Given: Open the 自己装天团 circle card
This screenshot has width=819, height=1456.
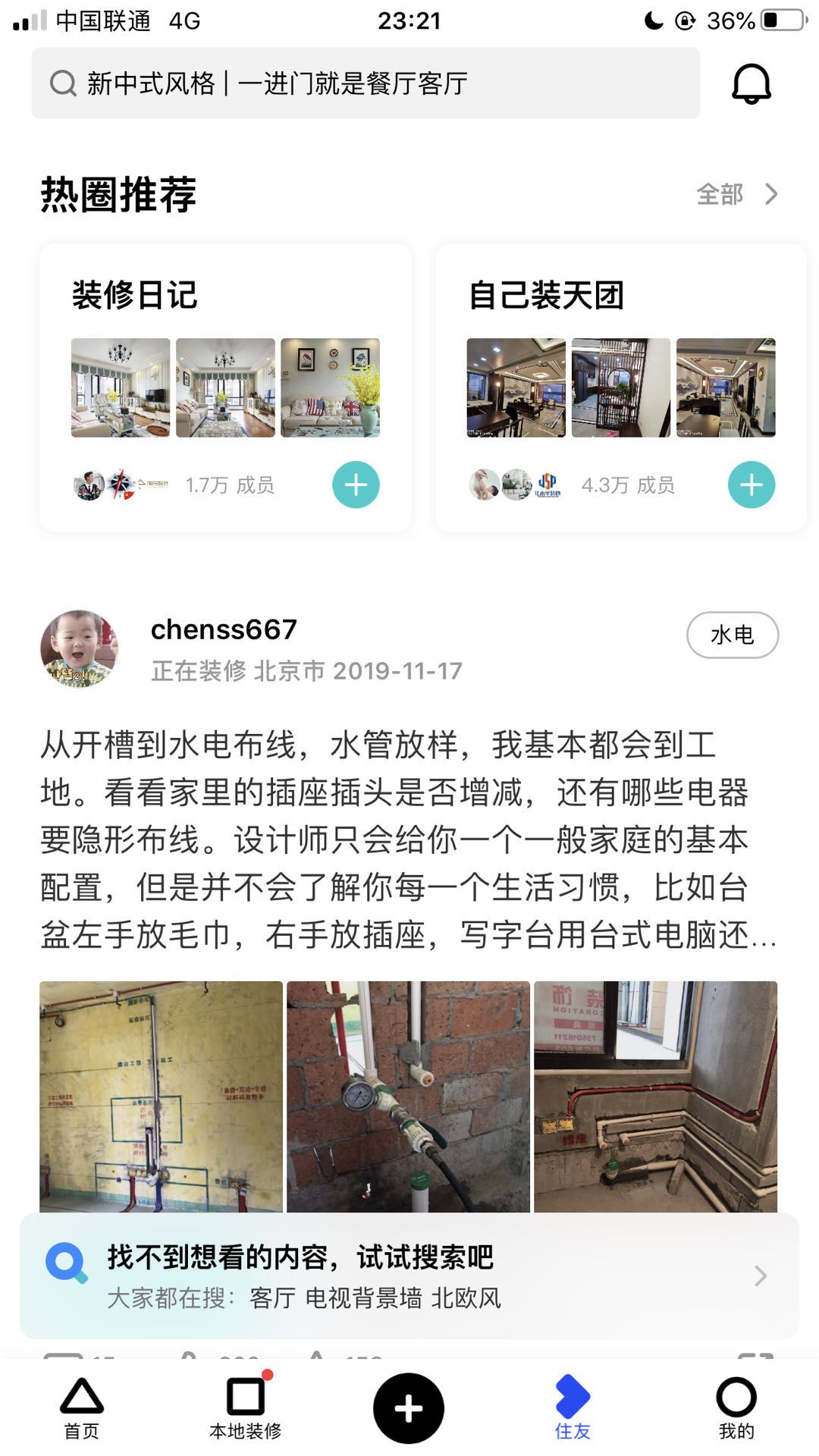Looking at the screenshot, I should pyautogui.click(x=620, y=296).
